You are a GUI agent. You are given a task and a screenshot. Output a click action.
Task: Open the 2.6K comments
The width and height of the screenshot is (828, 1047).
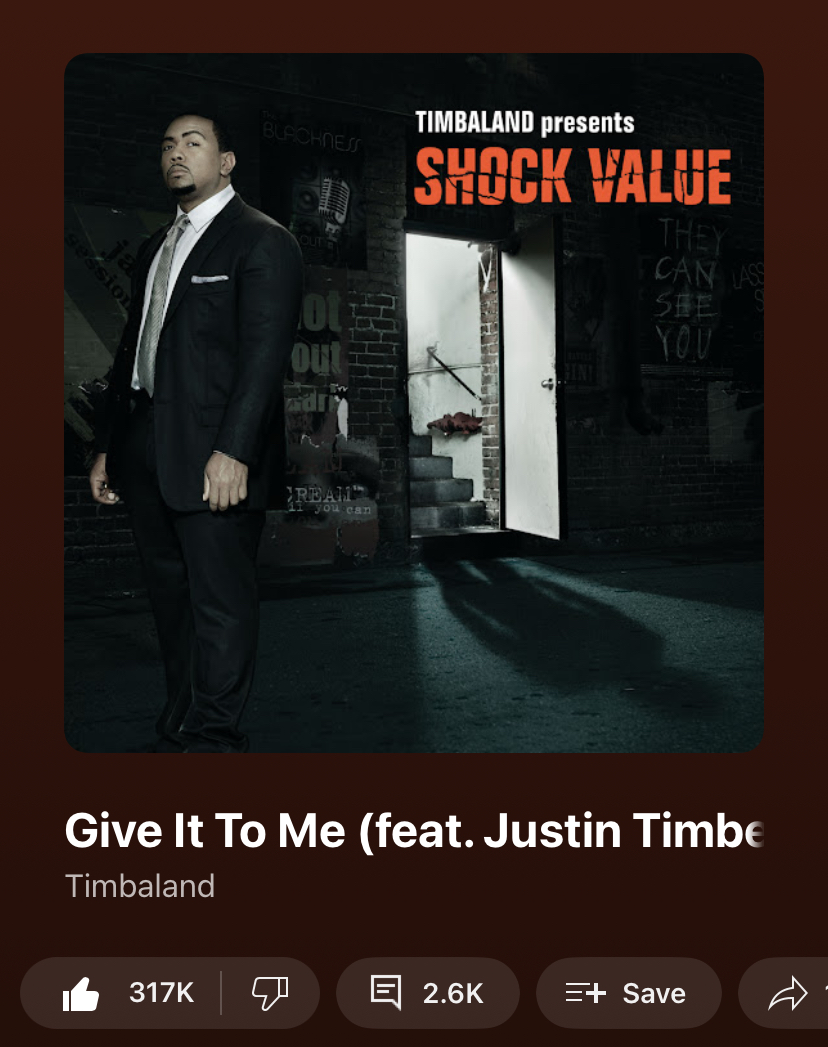click(x=427, y=993)
